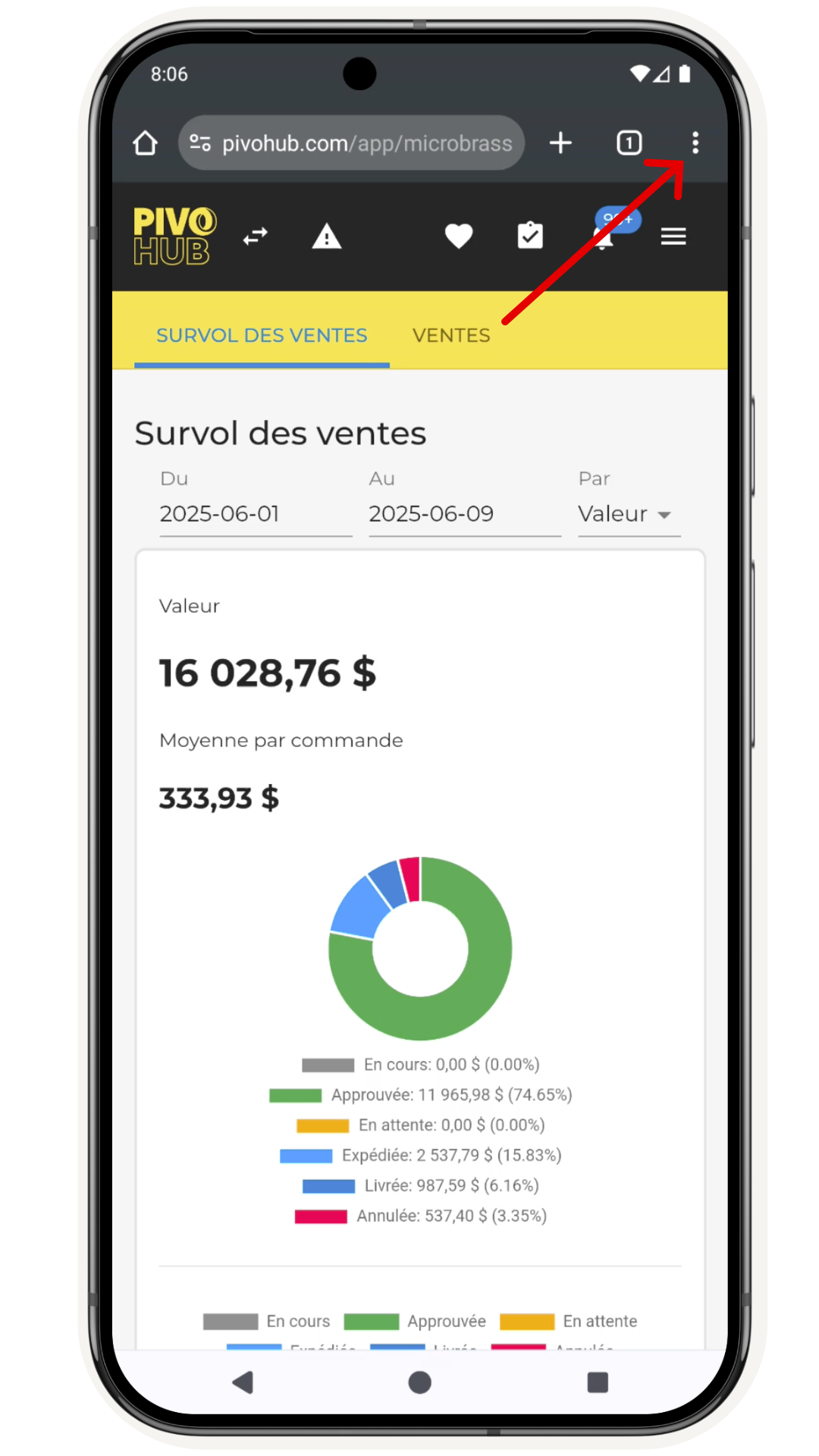Go to the browser home page
Screen dimensions: 819x1456
click(145, 143)
